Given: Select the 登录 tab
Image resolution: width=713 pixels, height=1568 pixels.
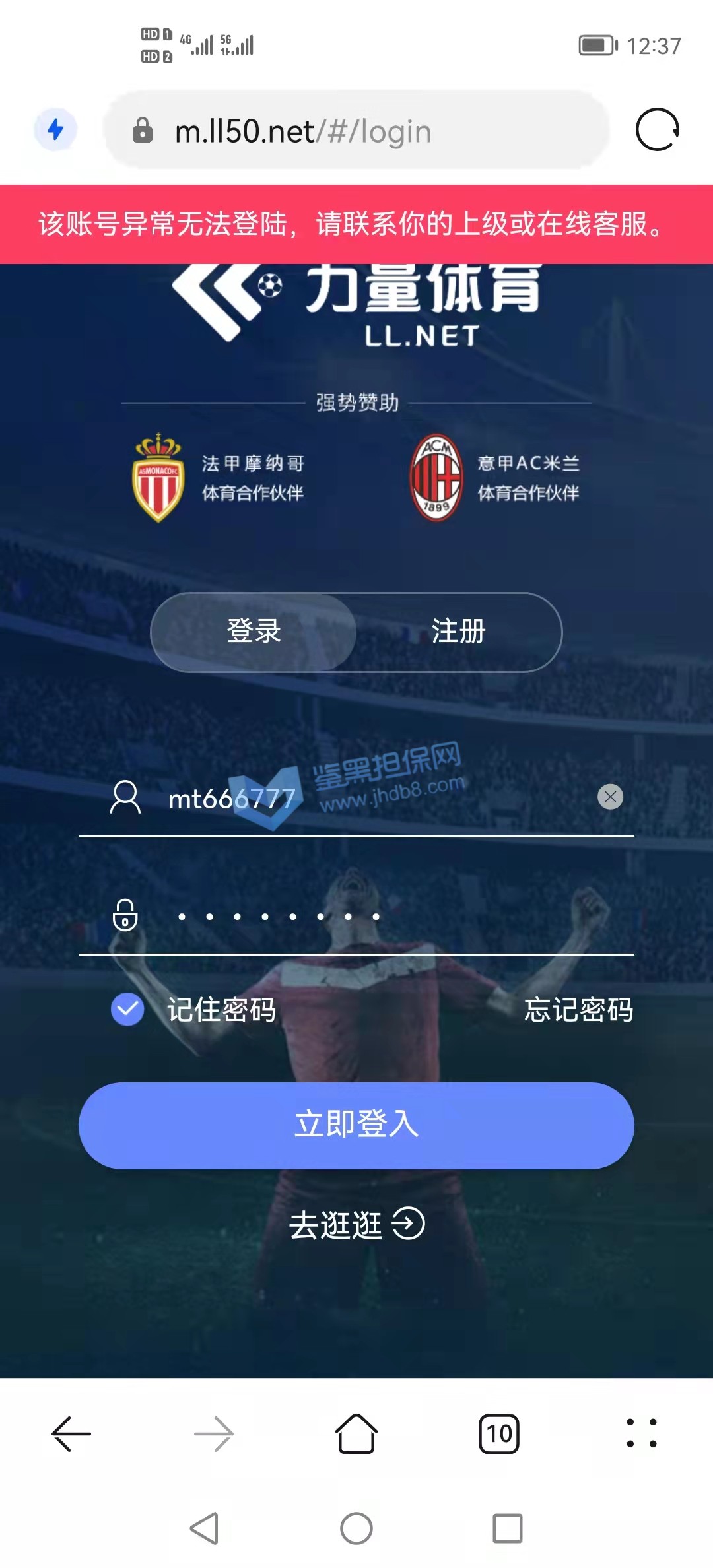Looking at the screenshot, I should point(254,632).
